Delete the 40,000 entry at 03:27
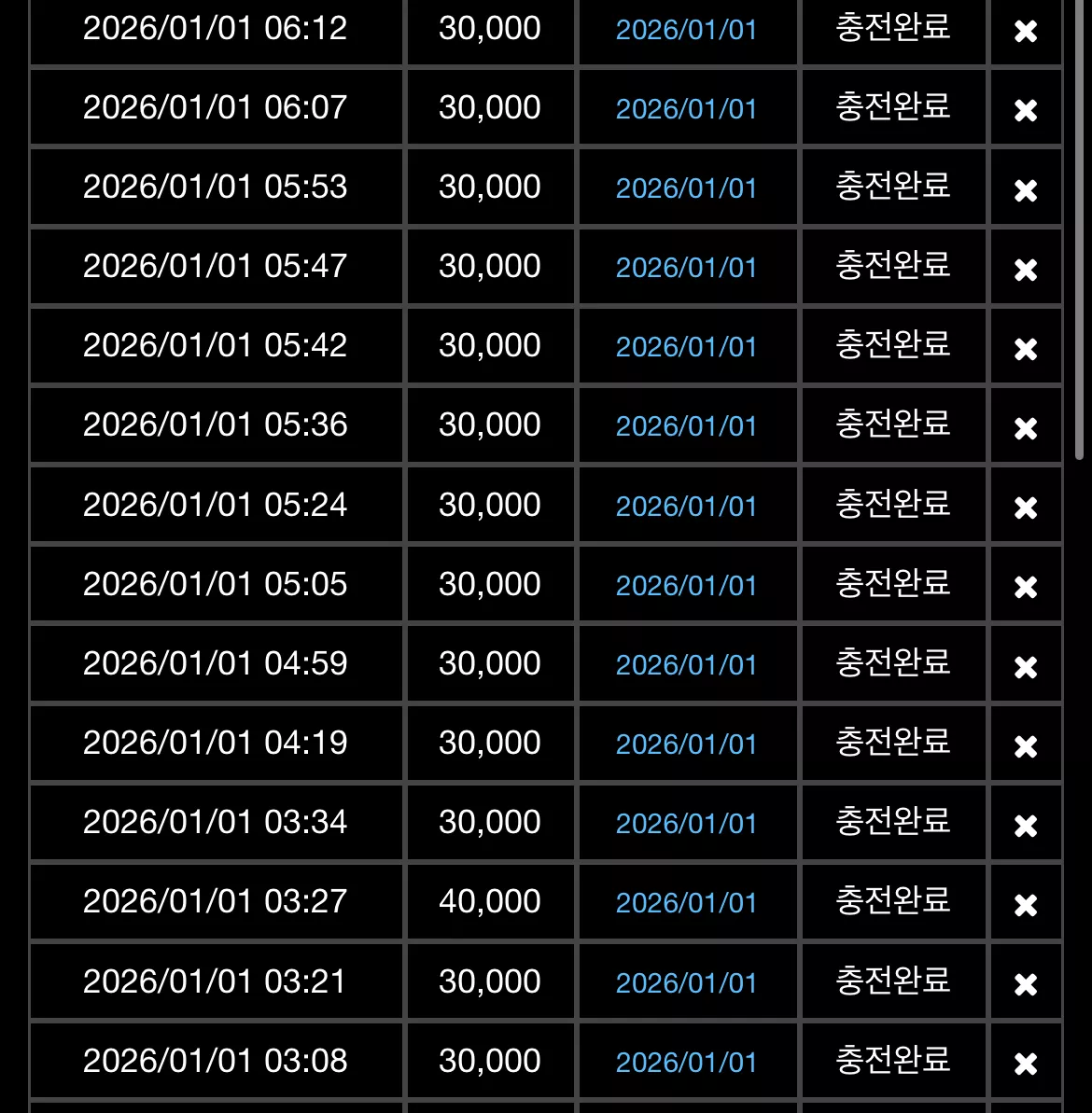Screen dimensions: 1092x1113 click(1025, 905)
